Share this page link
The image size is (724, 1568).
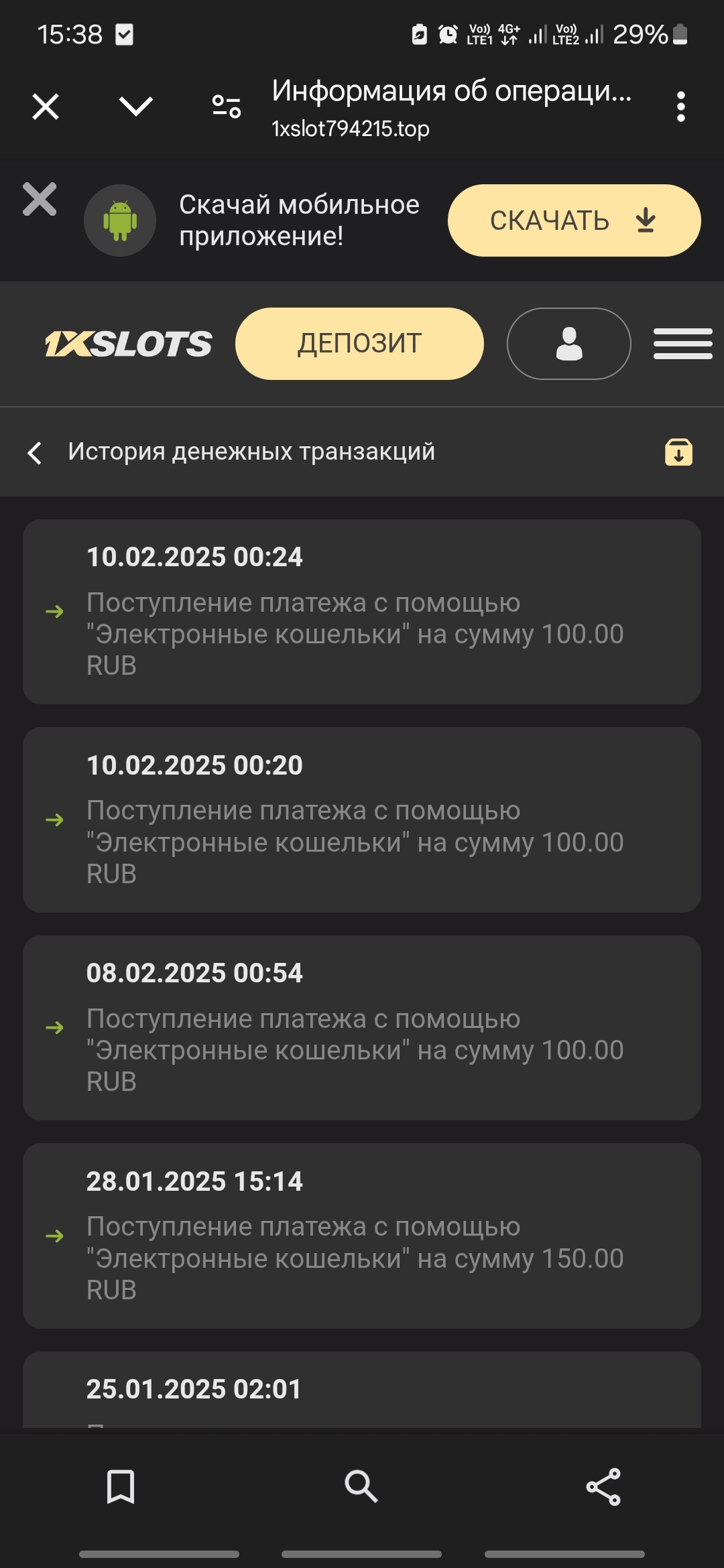(603, 1487)
